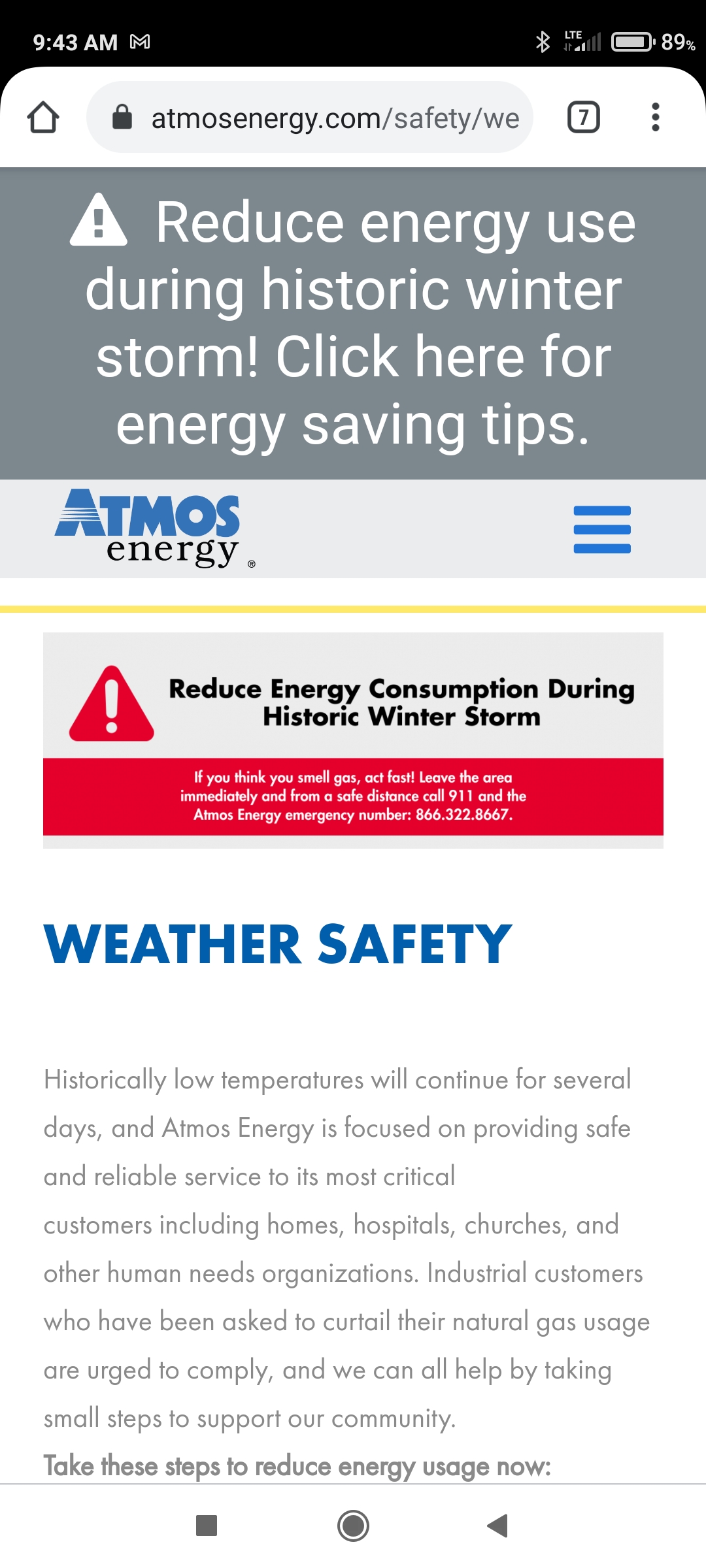Go to the Chrome home page
This screenshot has width=706, height=1568.
click(43, 118)
